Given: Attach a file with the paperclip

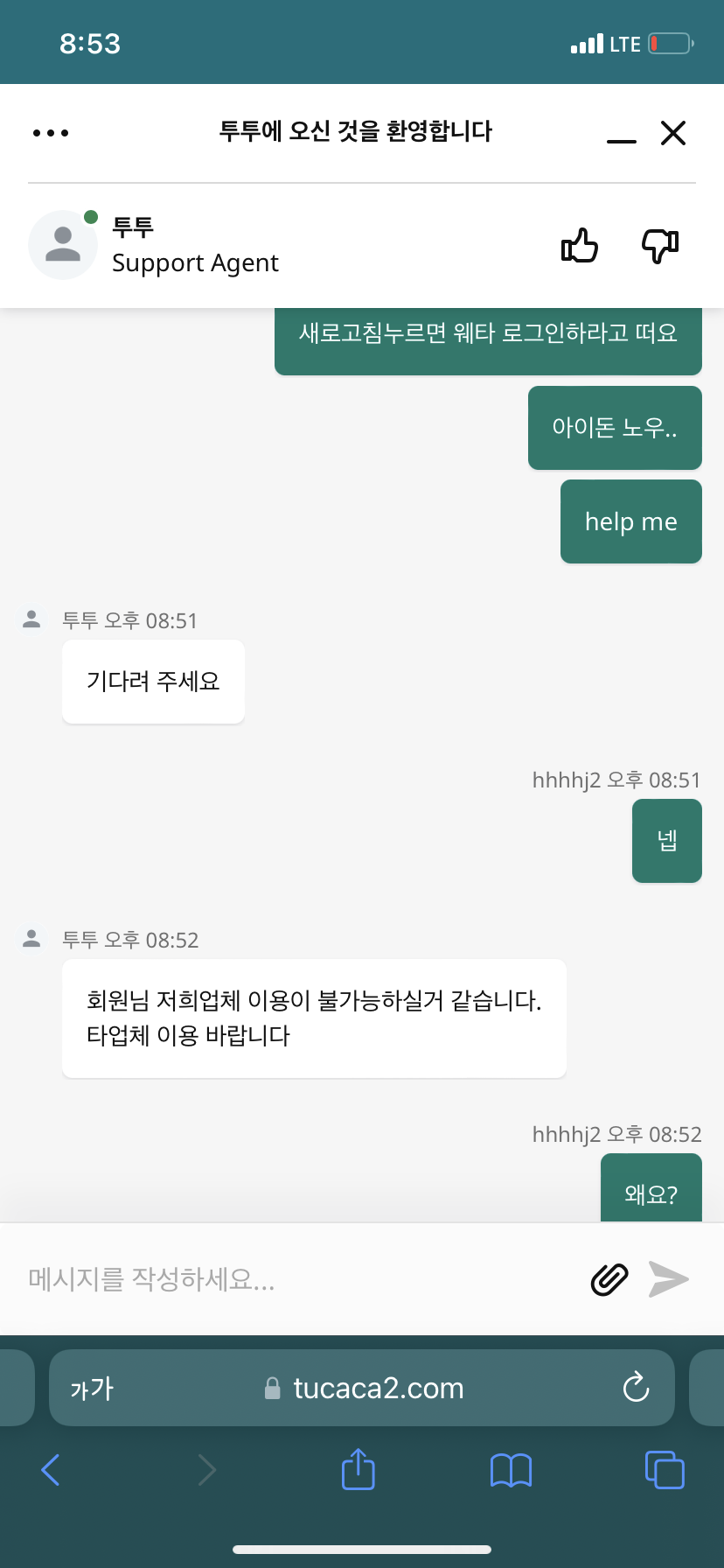Looking at the screenshot, I should (x=609, y=1279).
